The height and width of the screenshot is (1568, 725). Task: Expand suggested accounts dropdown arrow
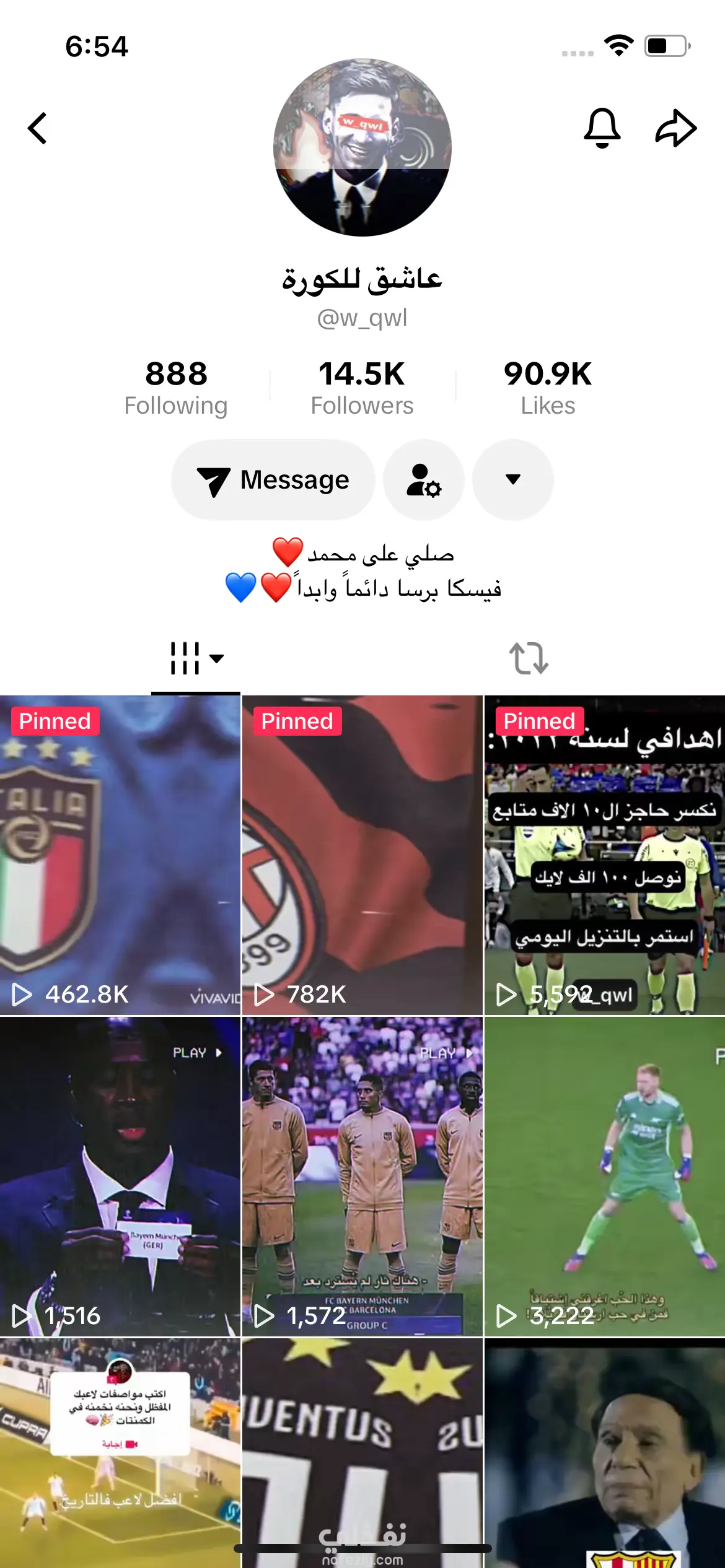pos(513,480)
